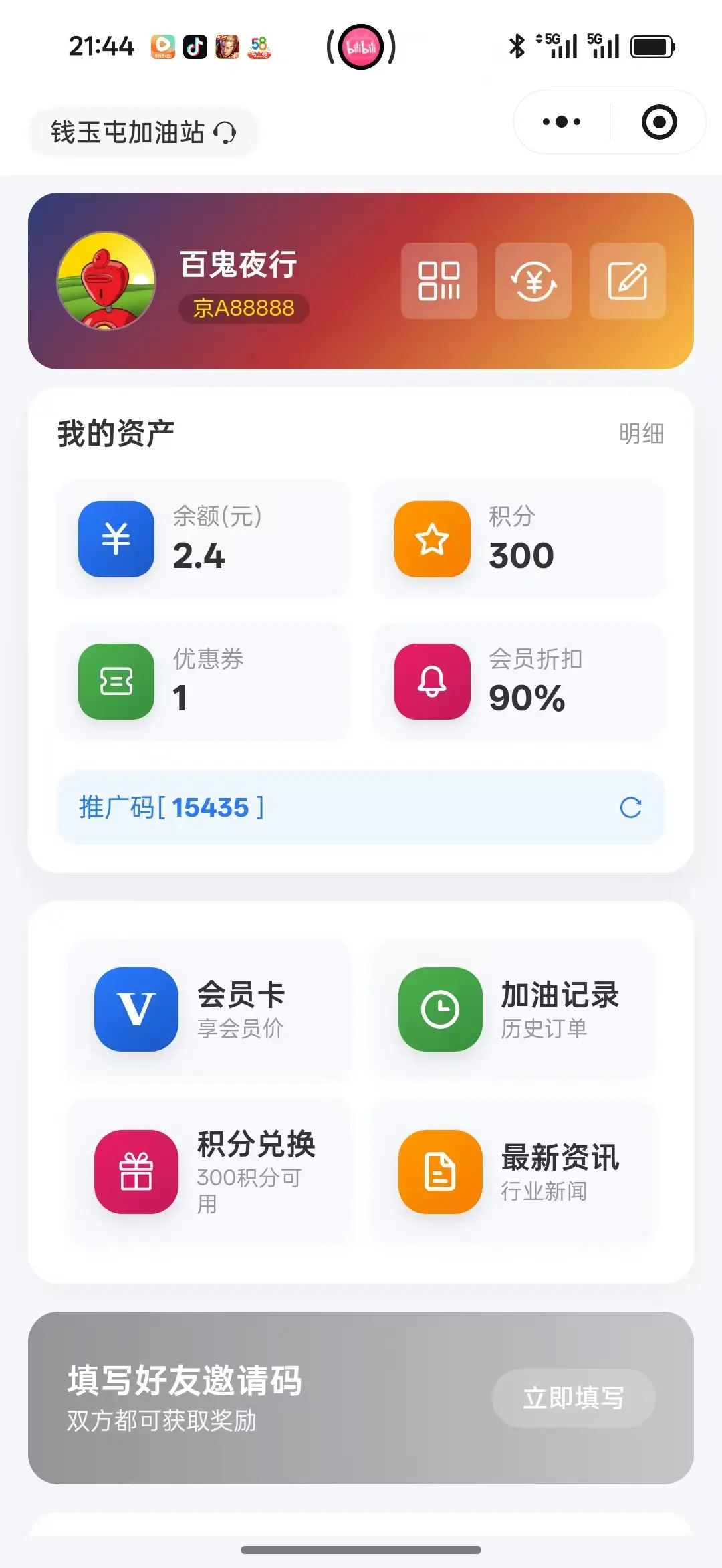
Task: Tap 立即填写 to enter invite code
Action: click(x=574, y=1398)
